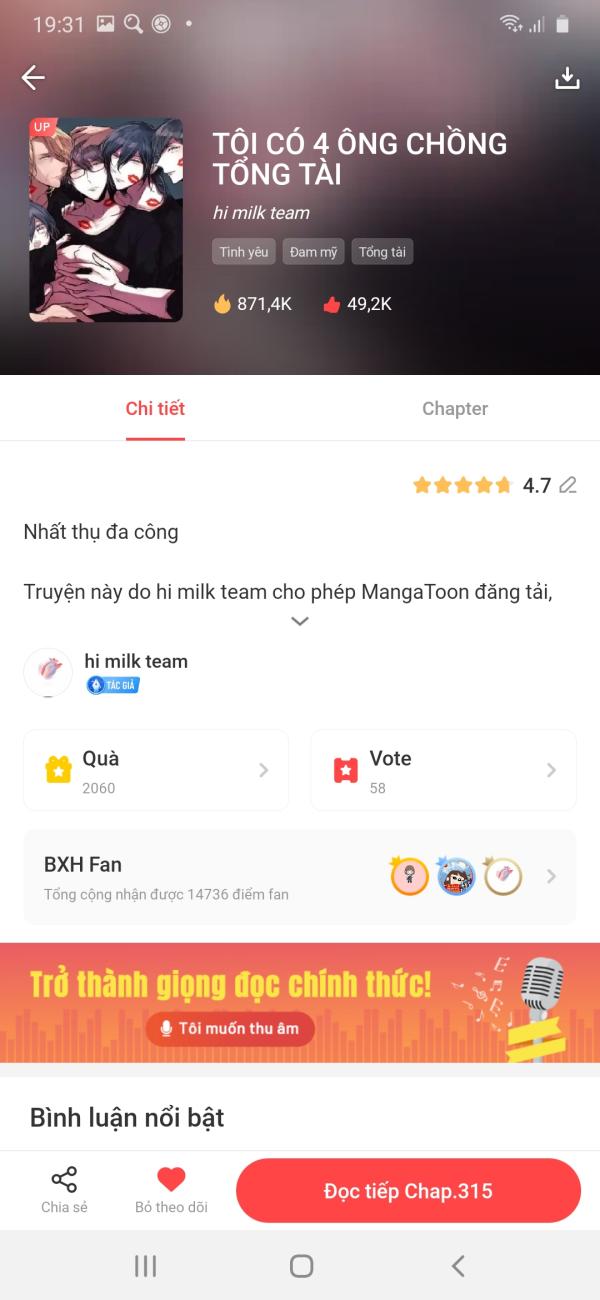Go back using the top-left arrow

33,78
